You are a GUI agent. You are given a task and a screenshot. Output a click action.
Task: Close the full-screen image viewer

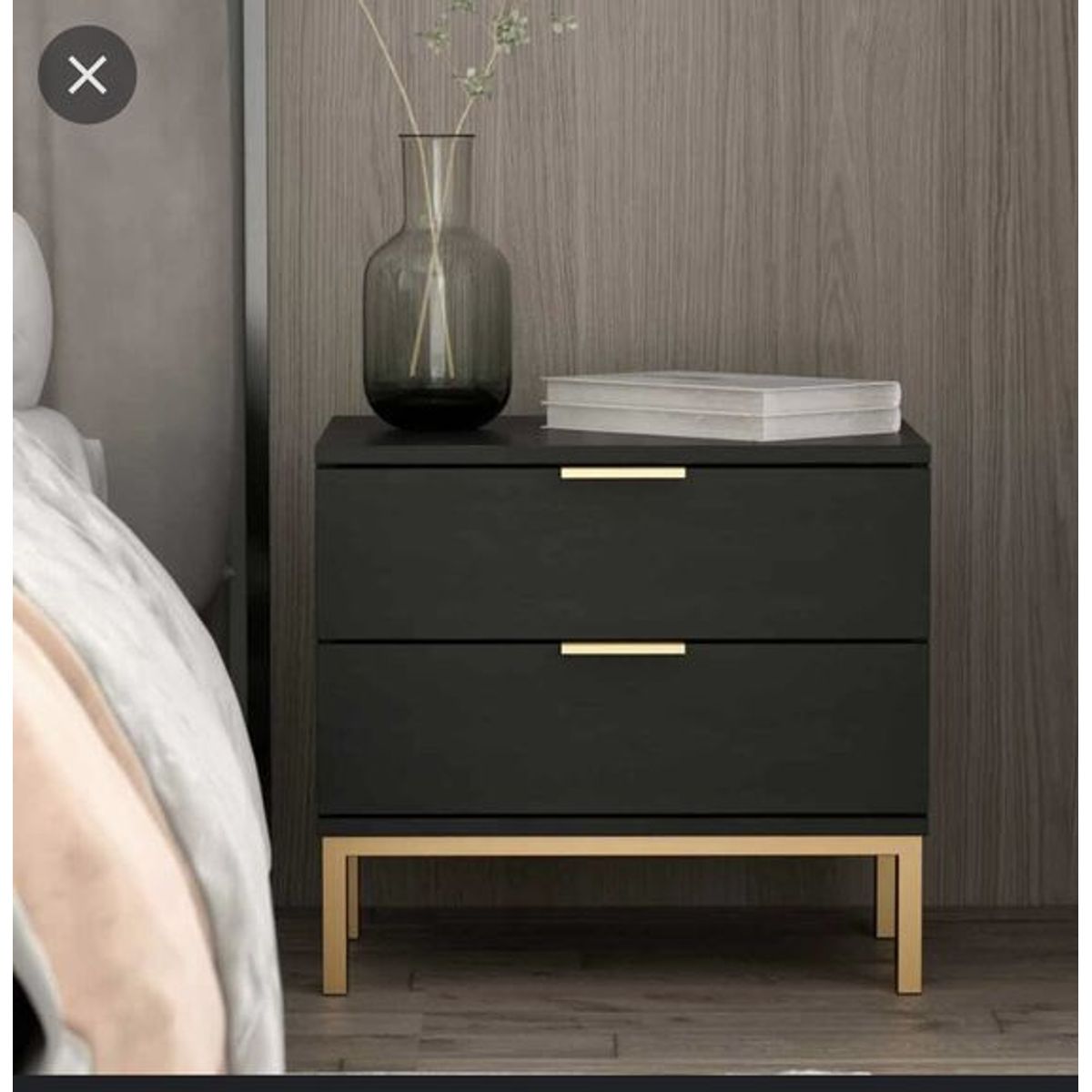coord(87,76)
